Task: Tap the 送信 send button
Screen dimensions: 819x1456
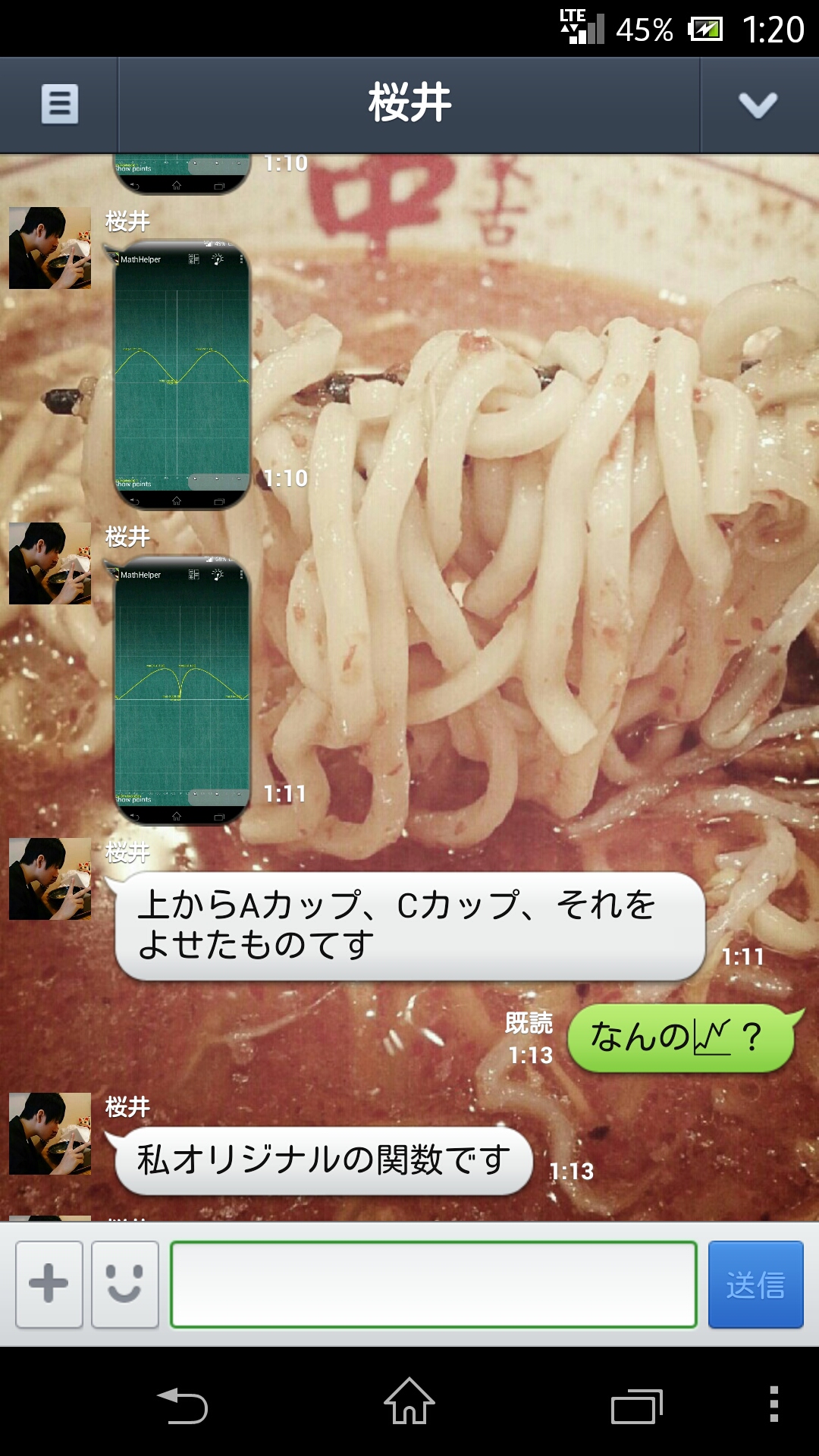Action: pyautogui.click(x=755, y=1284)
